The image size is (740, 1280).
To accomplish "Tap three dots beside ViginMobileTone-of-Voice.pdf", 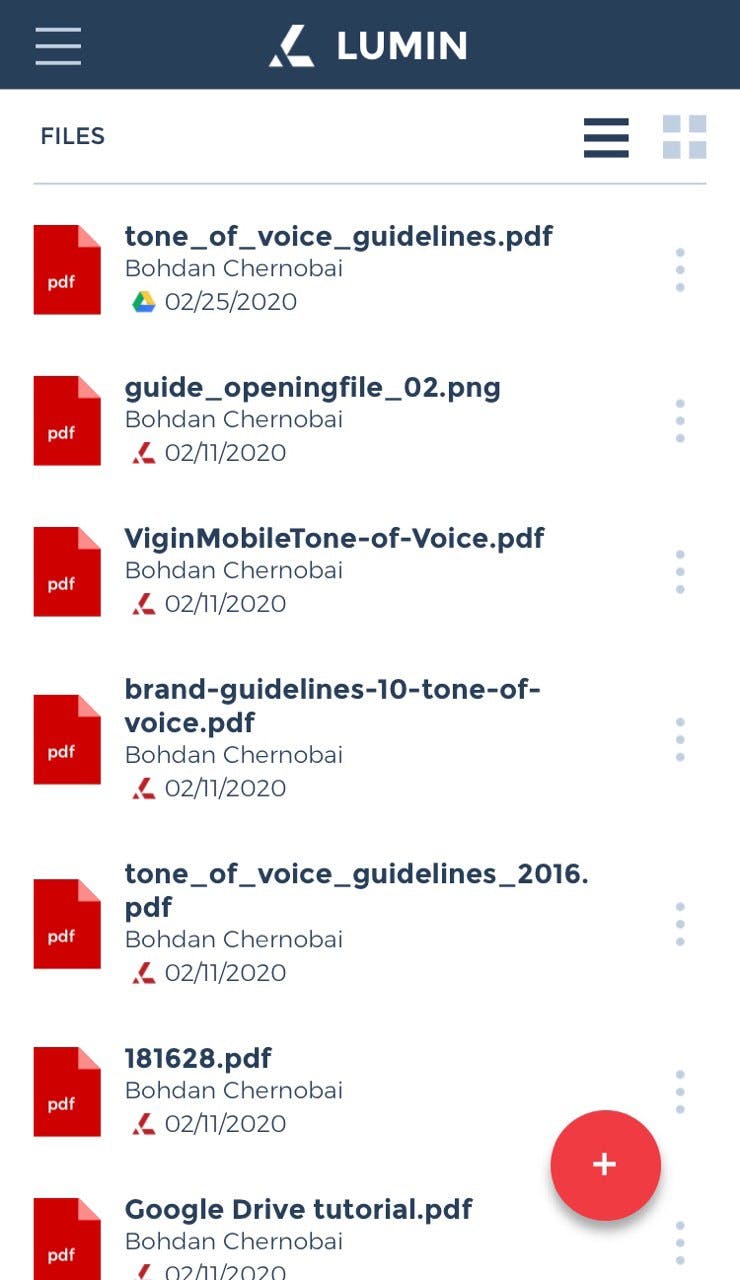I will 680,572.
